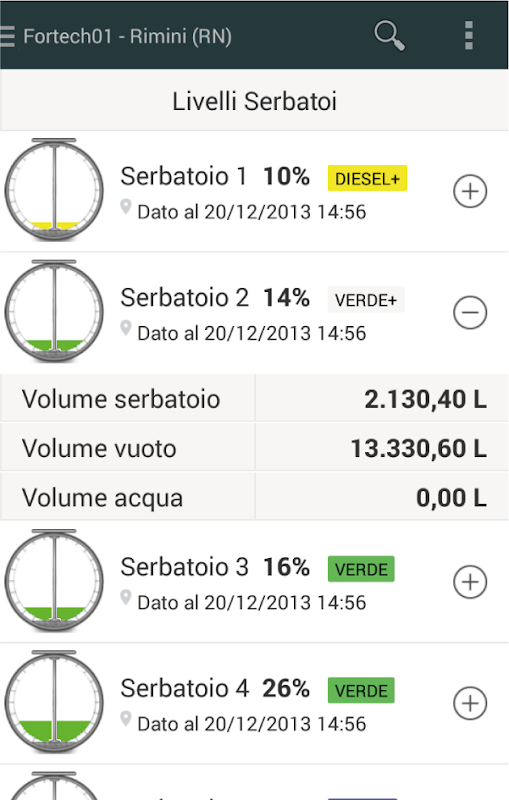Open the search magnifier icon

(390, 36)
